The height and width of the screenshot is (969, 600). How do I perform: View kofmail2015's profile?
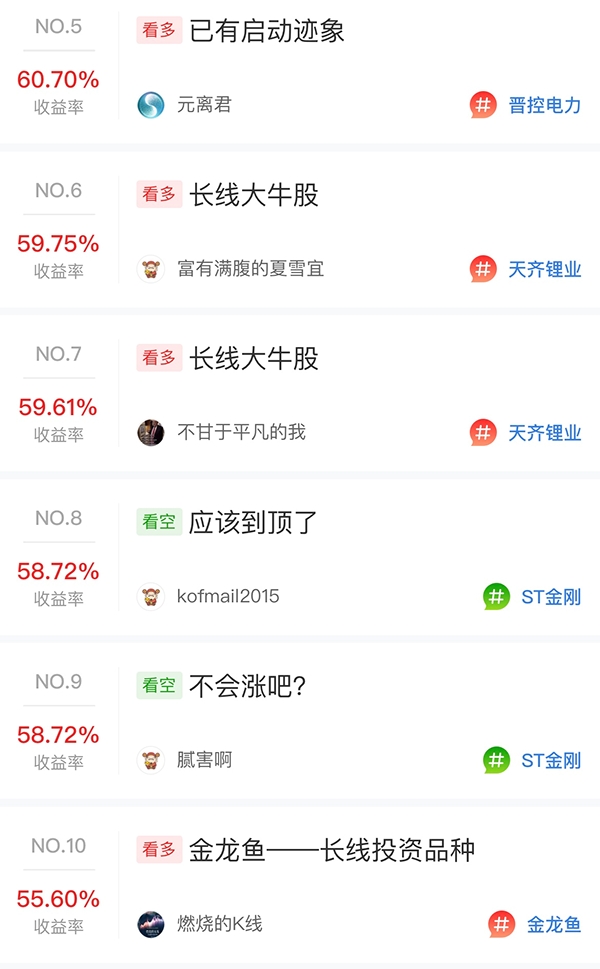tap(208, 596)
